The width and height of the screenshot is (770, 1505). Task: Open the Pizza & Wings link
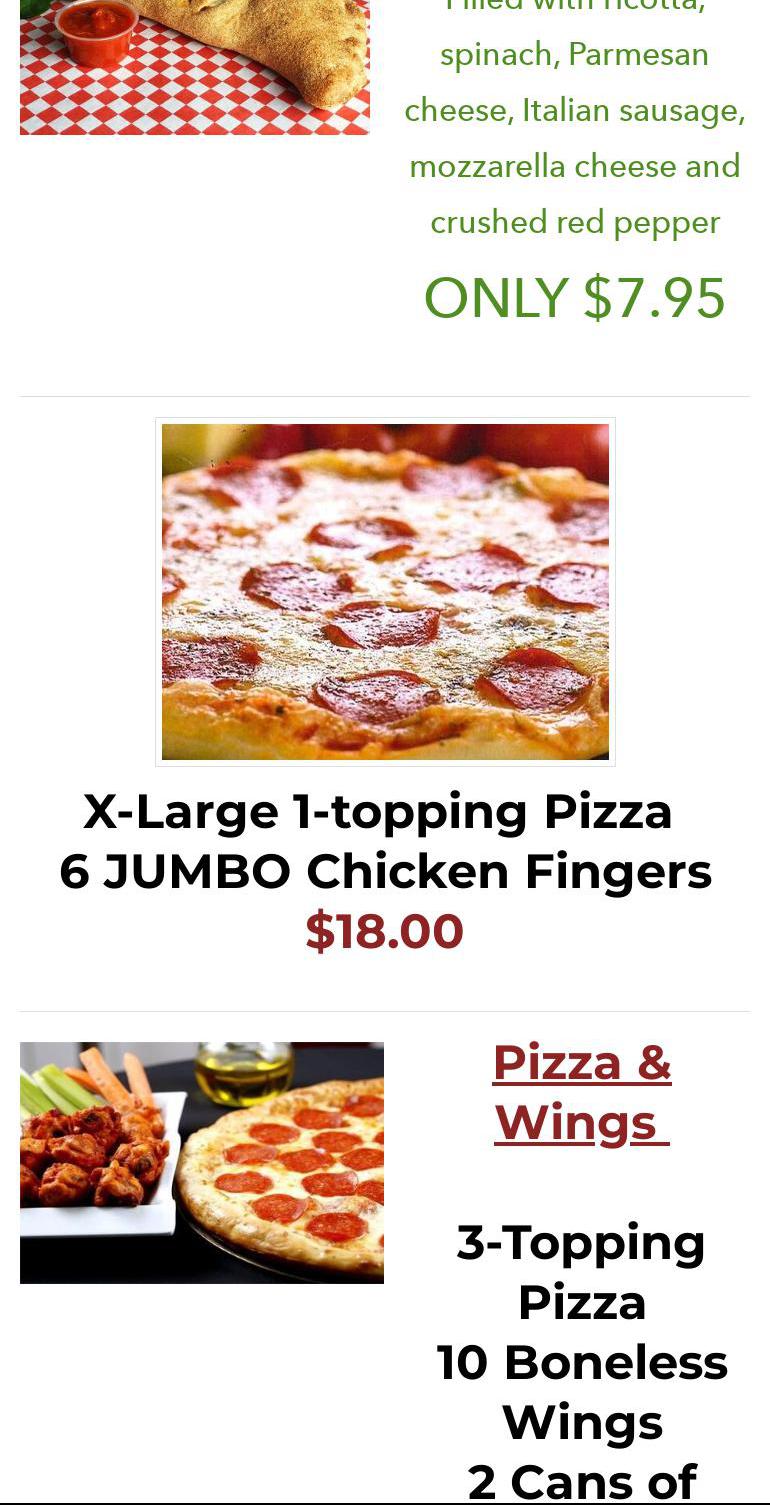click(x=582, y=1092)
